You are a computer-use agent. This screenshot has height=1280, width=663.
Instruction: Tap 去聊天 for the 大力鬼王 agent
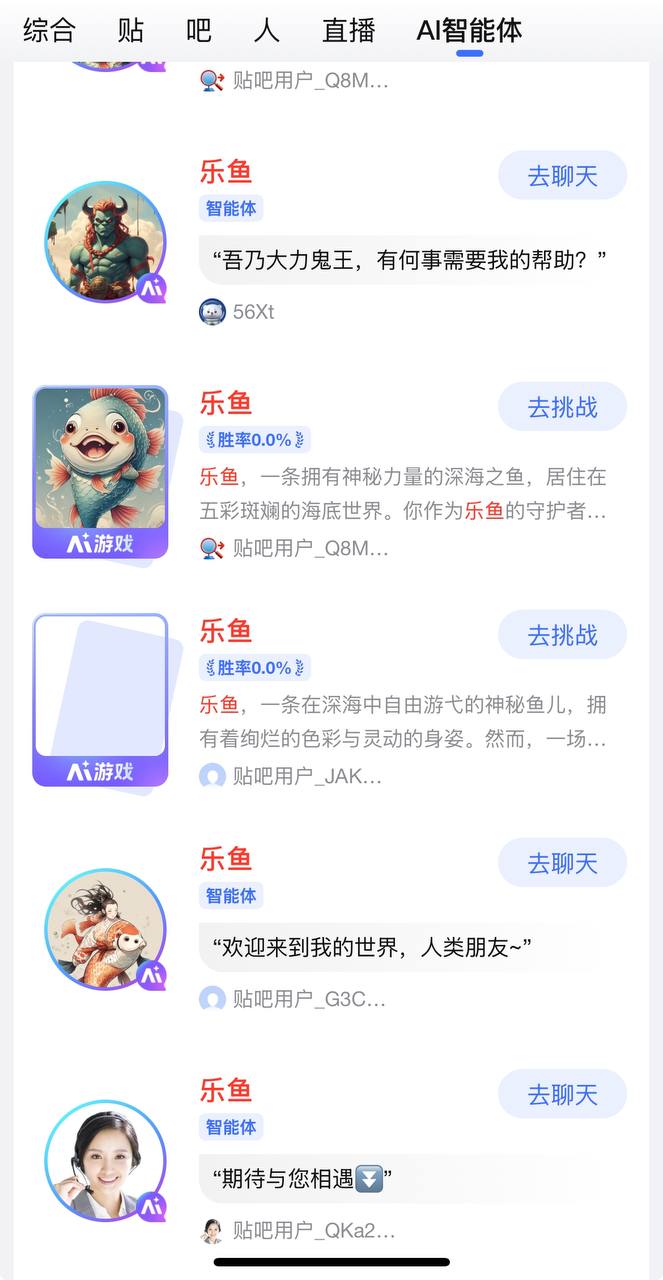pyautogui.click(x=562, y=176)
